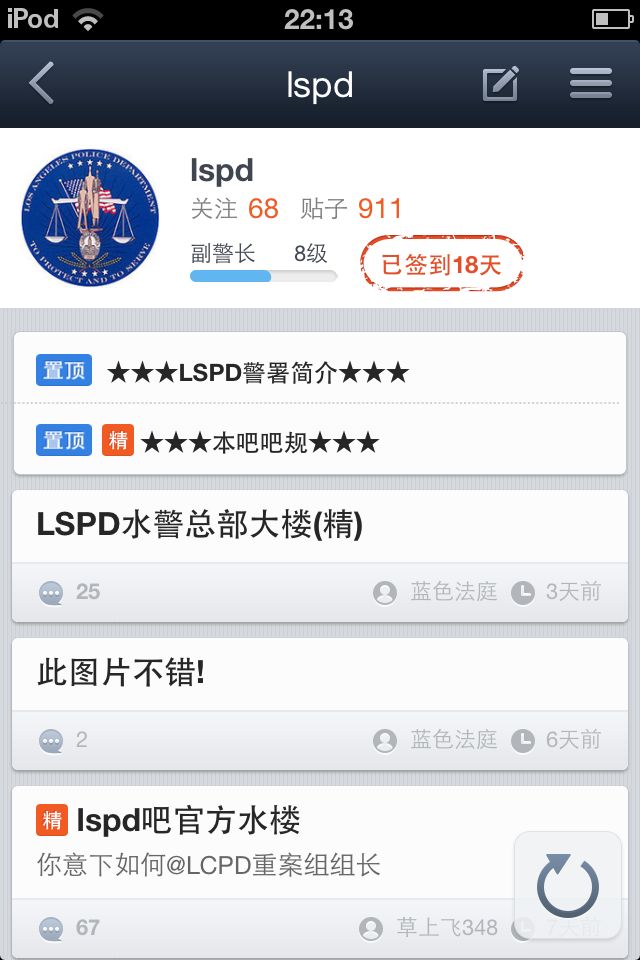Open the pinned post ★★★LSPD警署简介★★★

click(x=258, y=373)
